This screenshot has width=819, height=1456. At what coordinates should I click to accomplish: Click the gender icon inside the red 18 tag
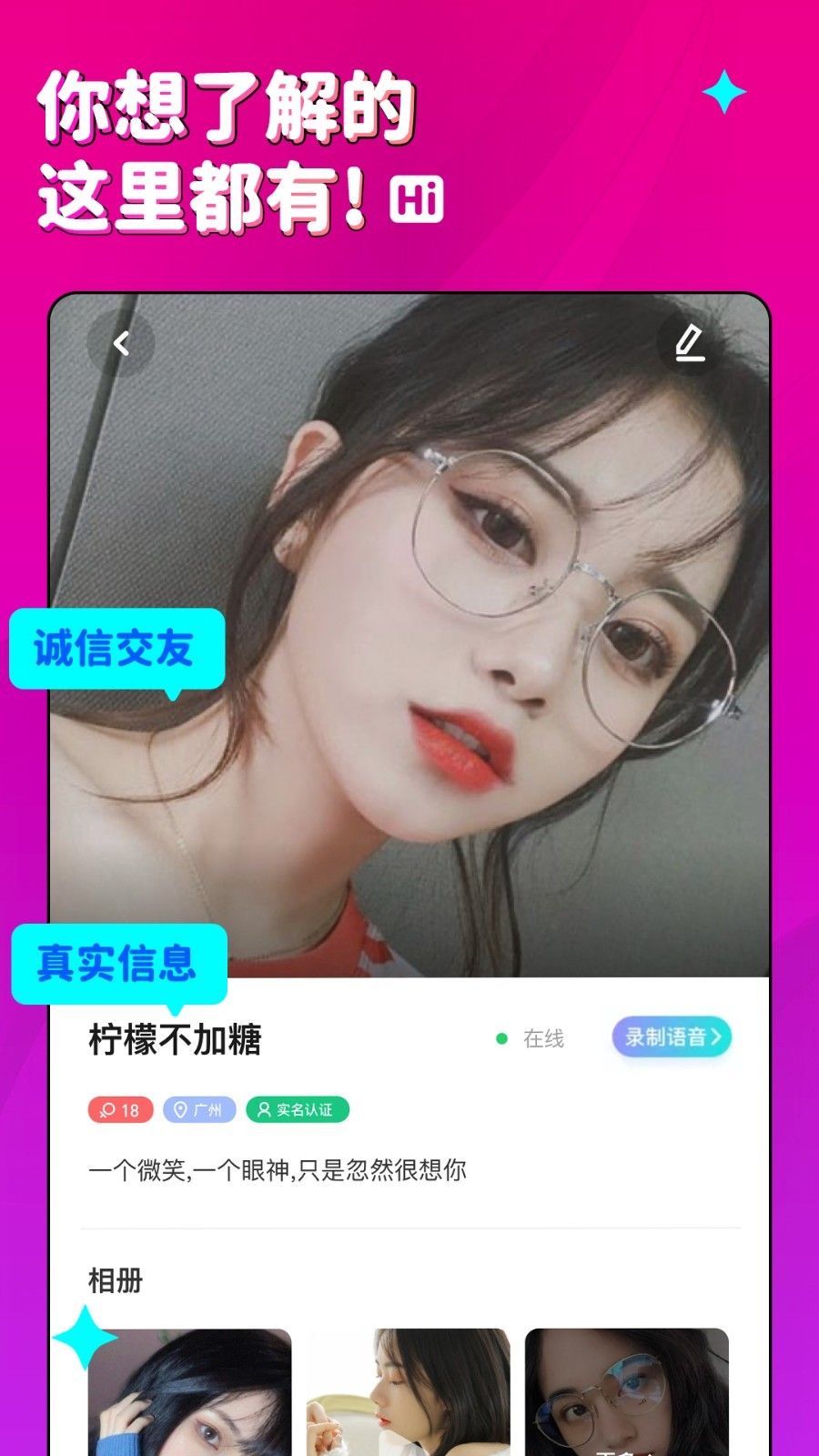(x=107, y=1109)
